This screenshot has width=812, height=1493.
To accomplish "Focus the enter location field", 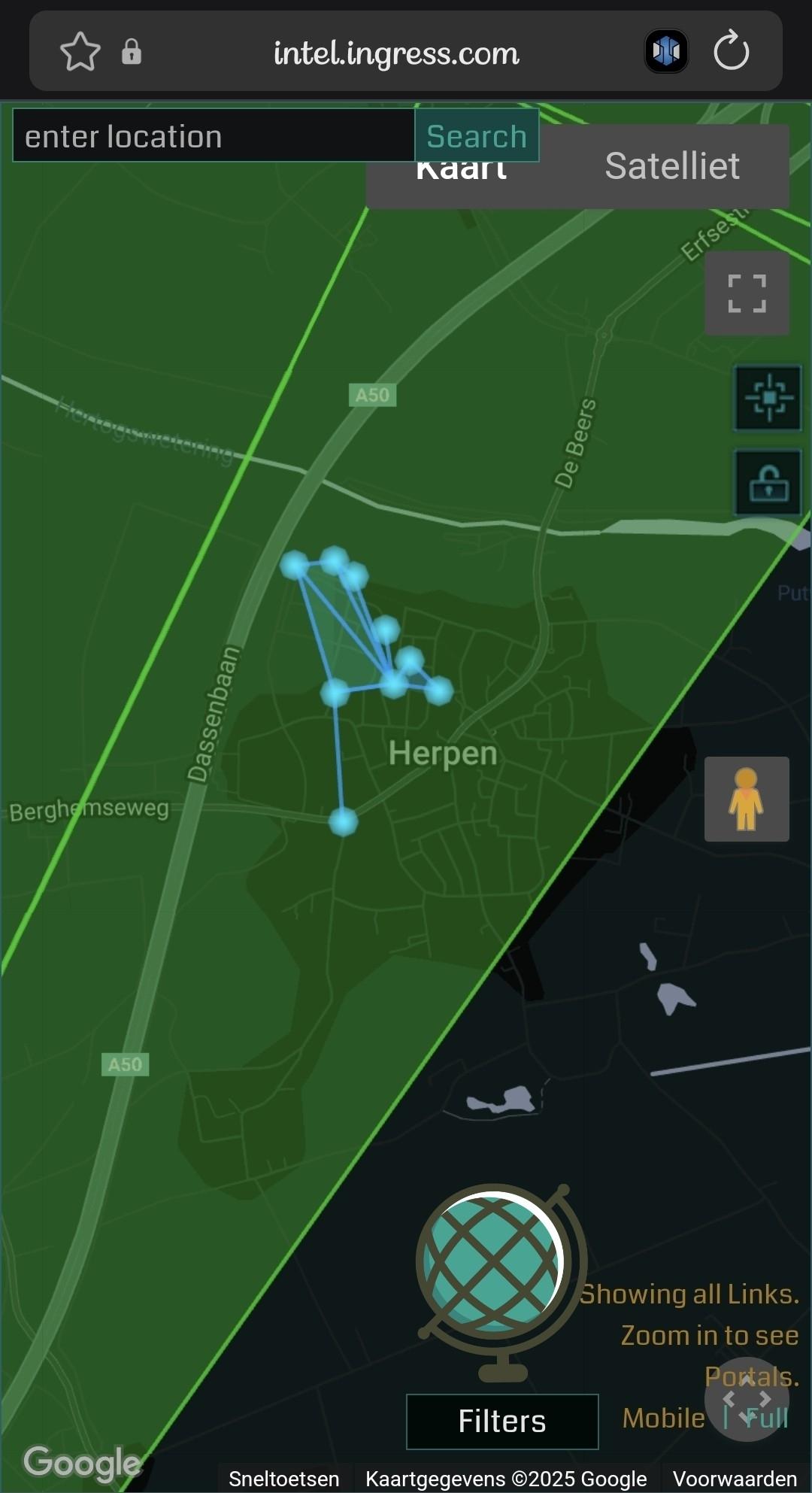I will pyautogui.click(x=214, y=136).
